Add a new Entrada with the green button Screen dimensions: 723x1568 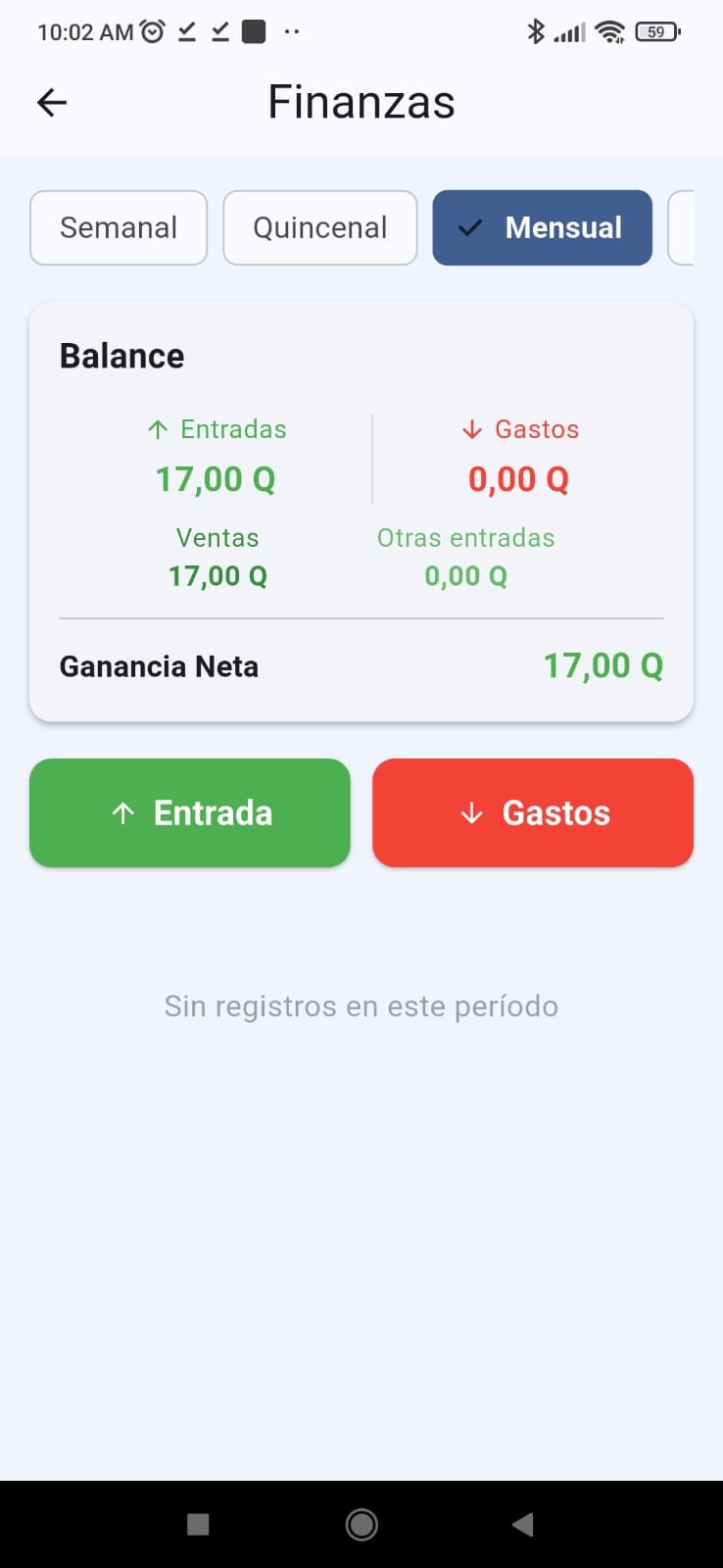[190, 812]
